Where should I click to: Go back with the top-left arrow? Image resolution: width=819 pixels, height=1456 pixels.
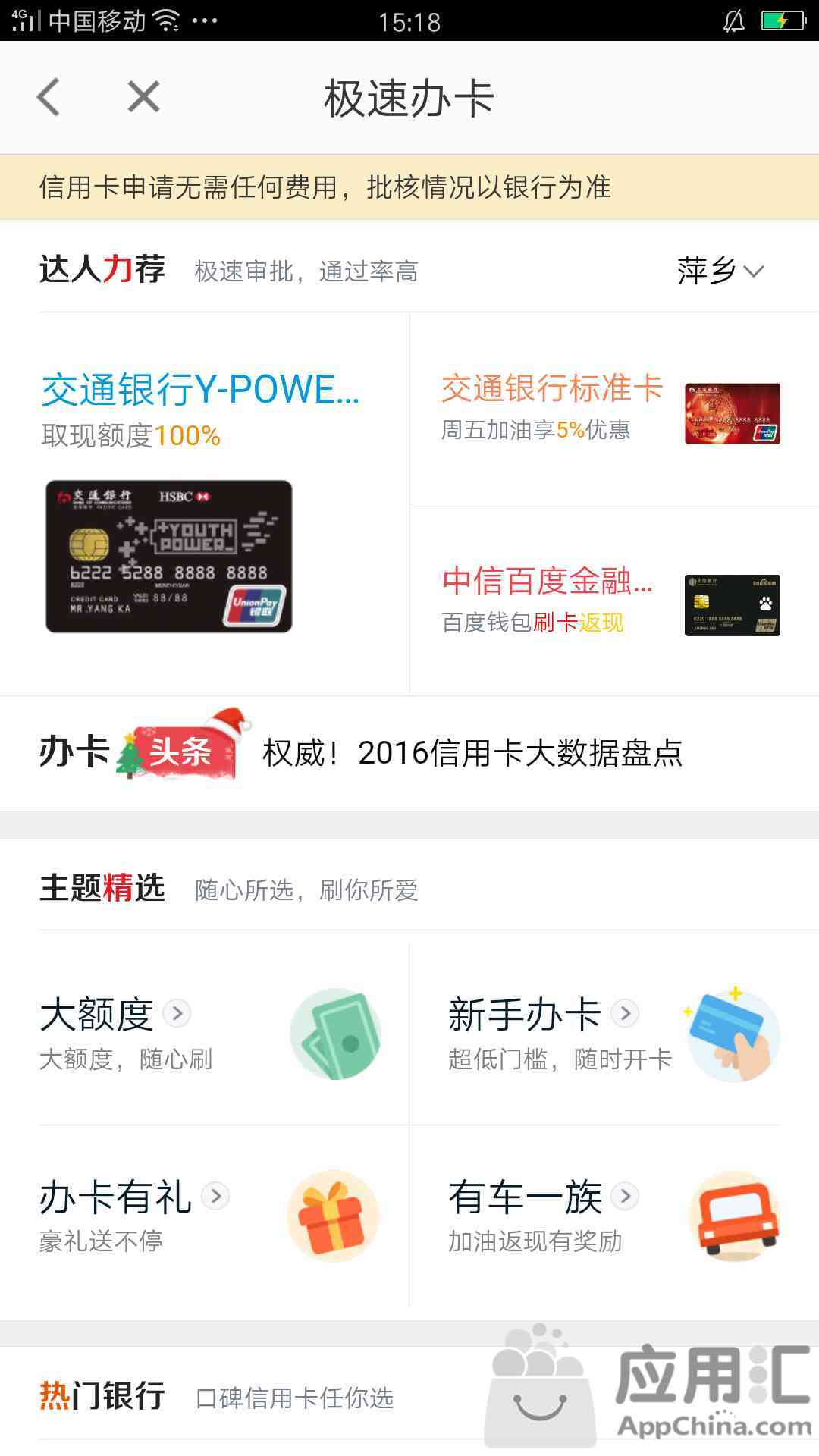pyautogui.click(x=49, y=97)
